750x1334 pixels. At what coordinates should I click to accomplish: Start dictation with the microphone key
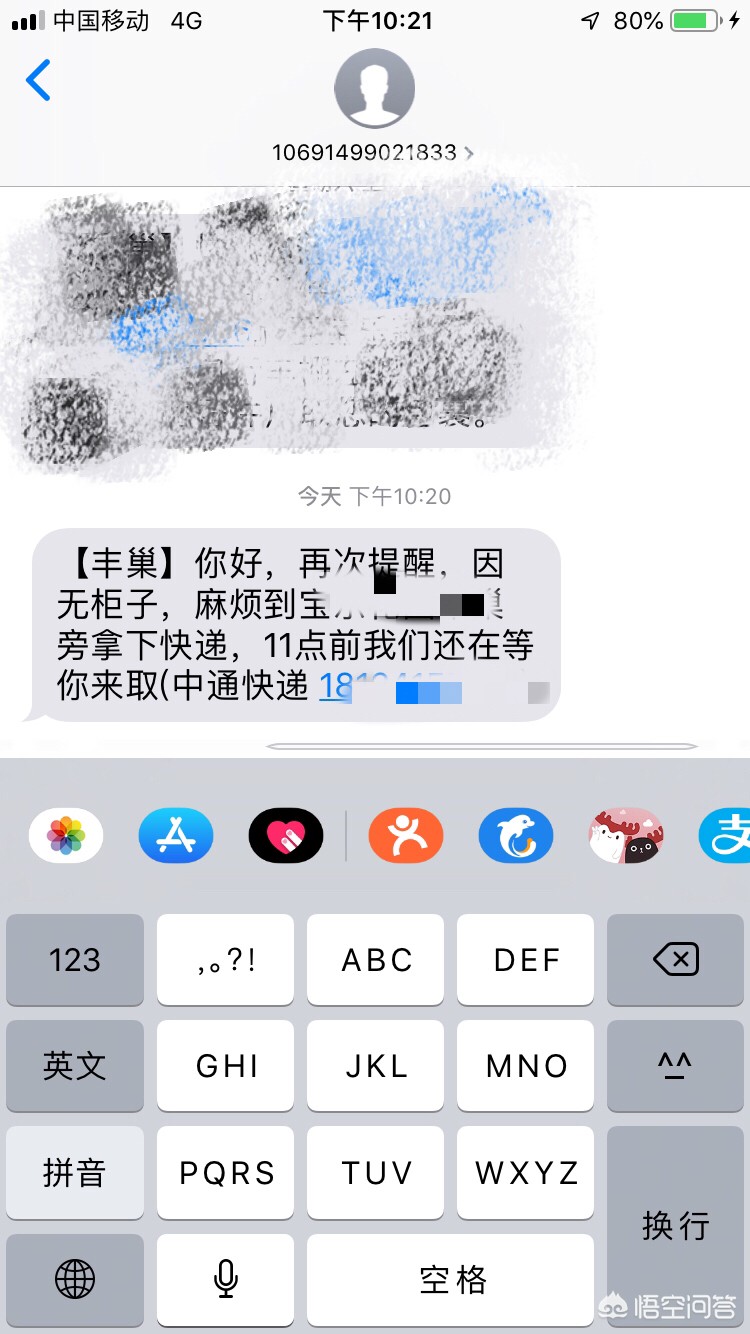225,1279
